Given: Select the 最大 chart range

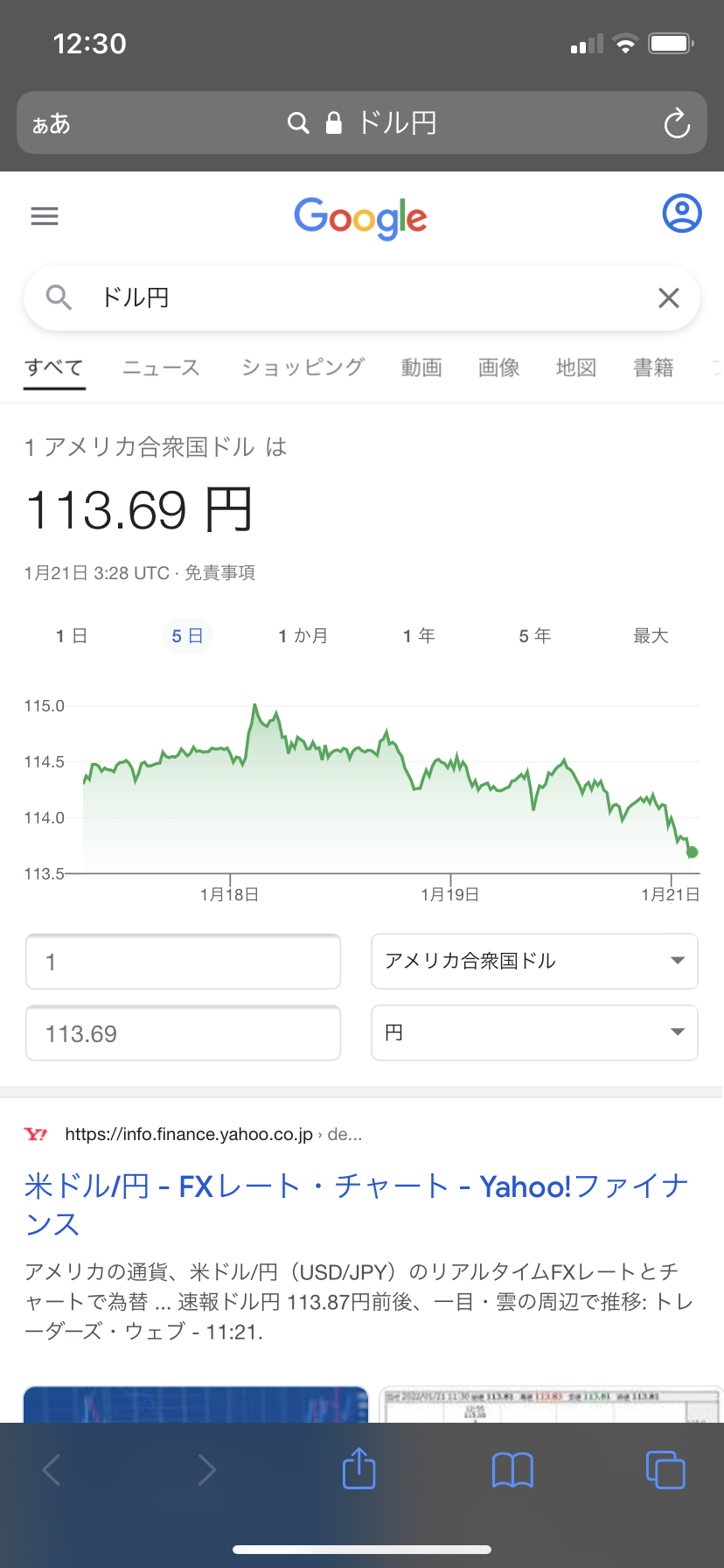Looking at the screenshot, I should click(x=651, y=636).
